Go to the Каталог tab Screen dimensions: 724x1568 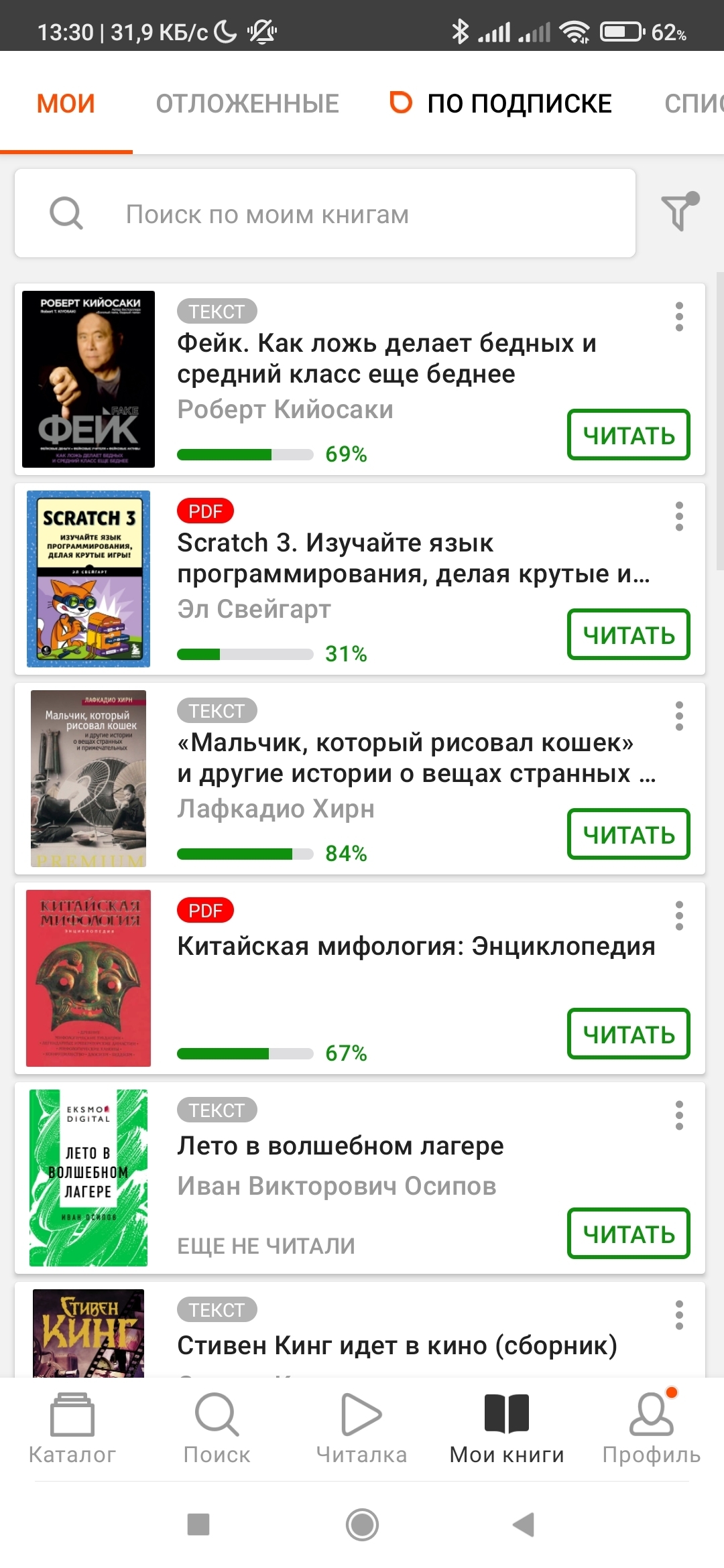click(x=72, y=1427)
